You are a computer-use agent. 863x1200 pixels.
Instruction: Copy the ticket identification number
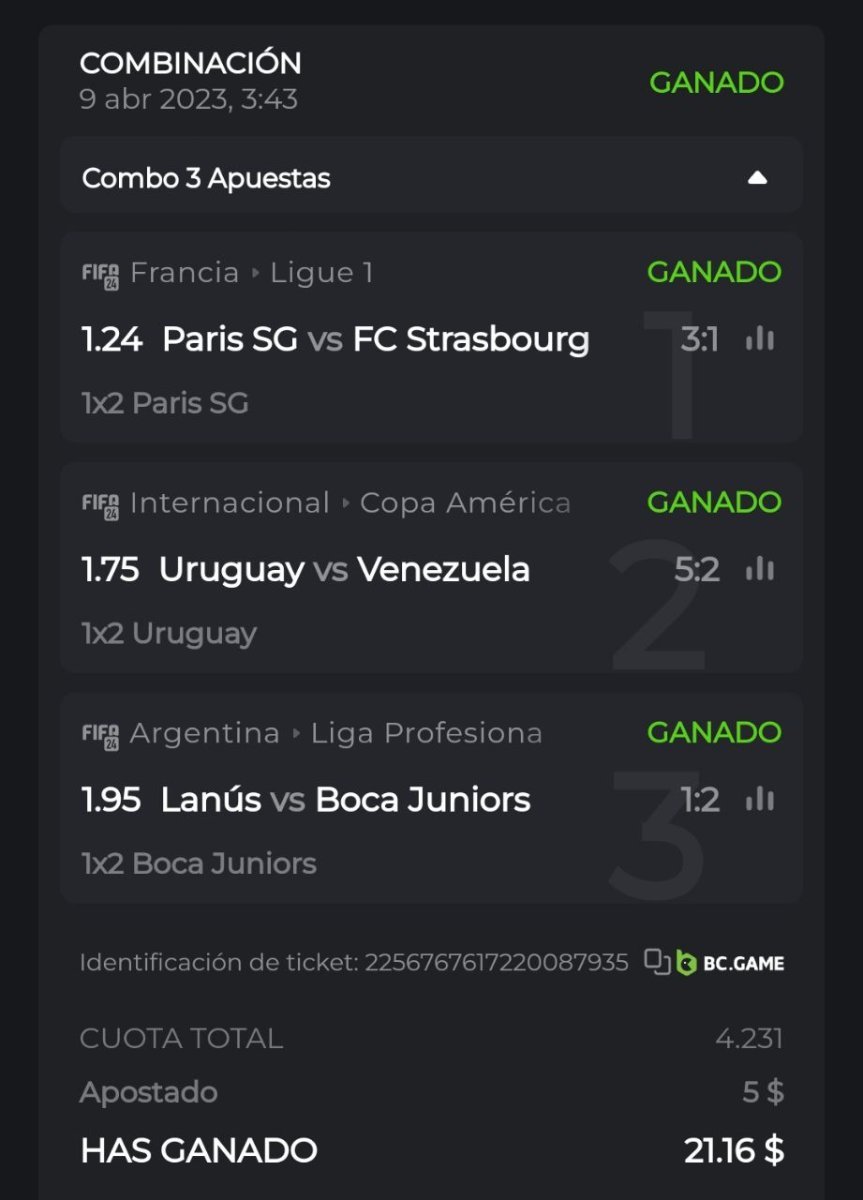coord(657,962)
